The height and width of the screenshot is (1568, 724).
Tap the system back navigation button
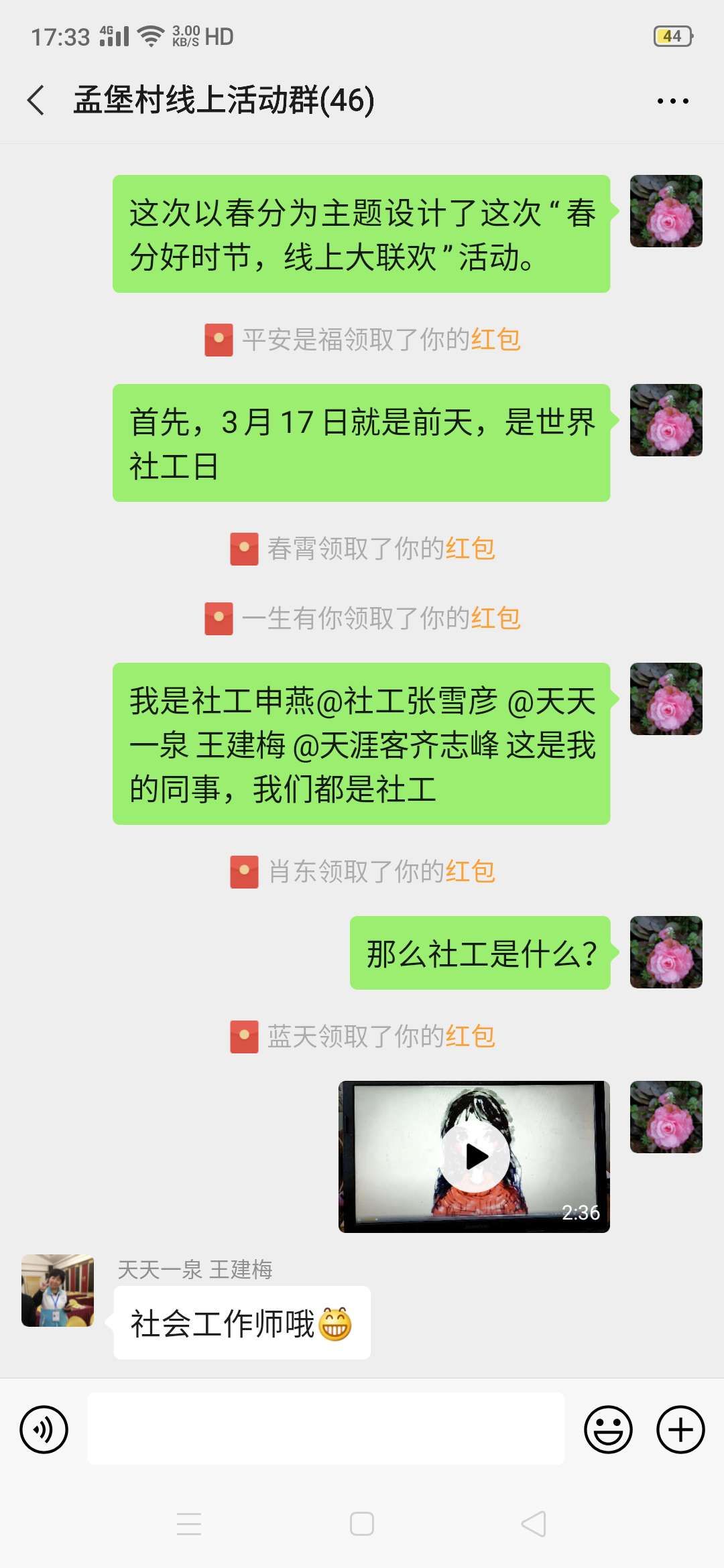coord(534,1524)
